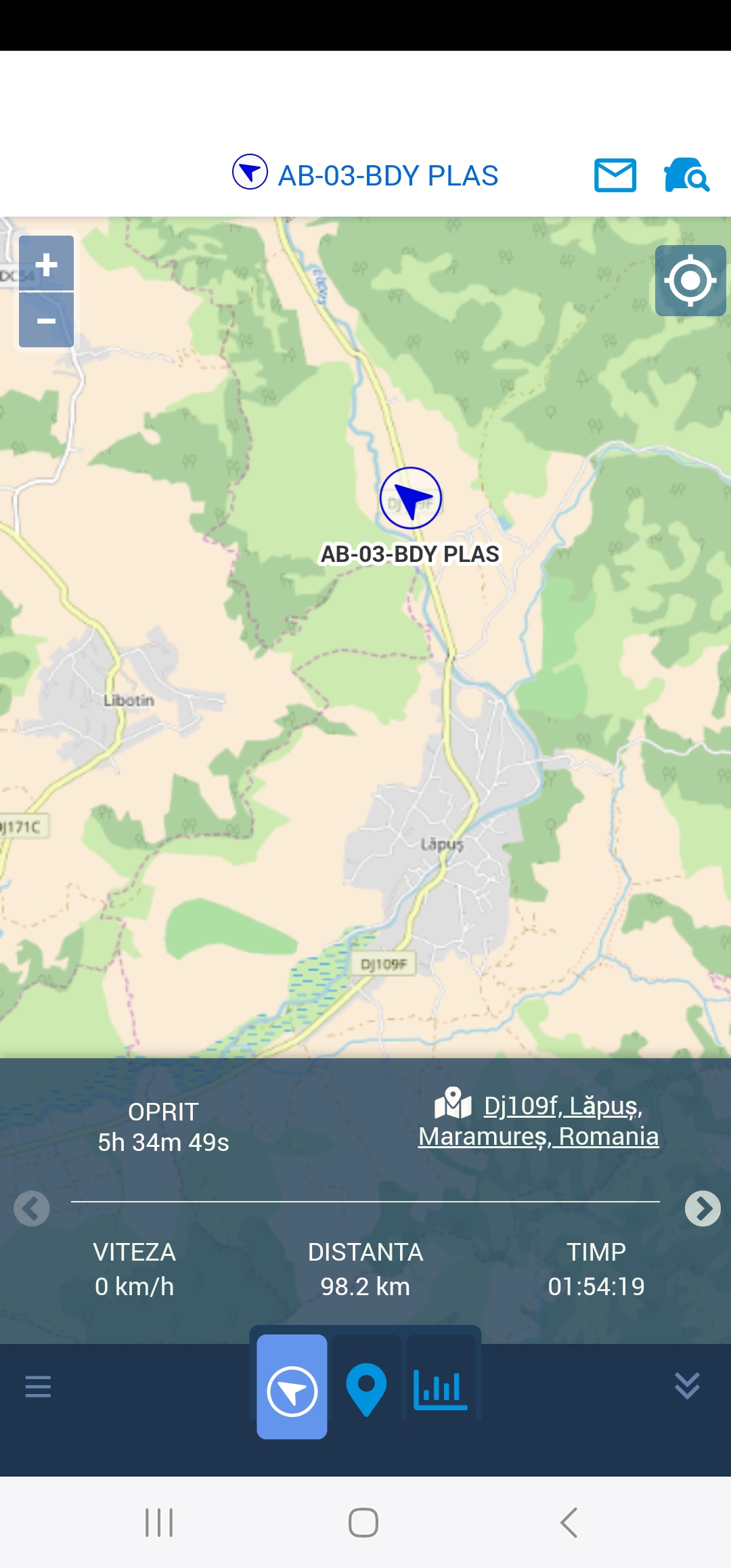Open the vehicle search icon
Screen dimensions: 731x1568
click(686, 175)
